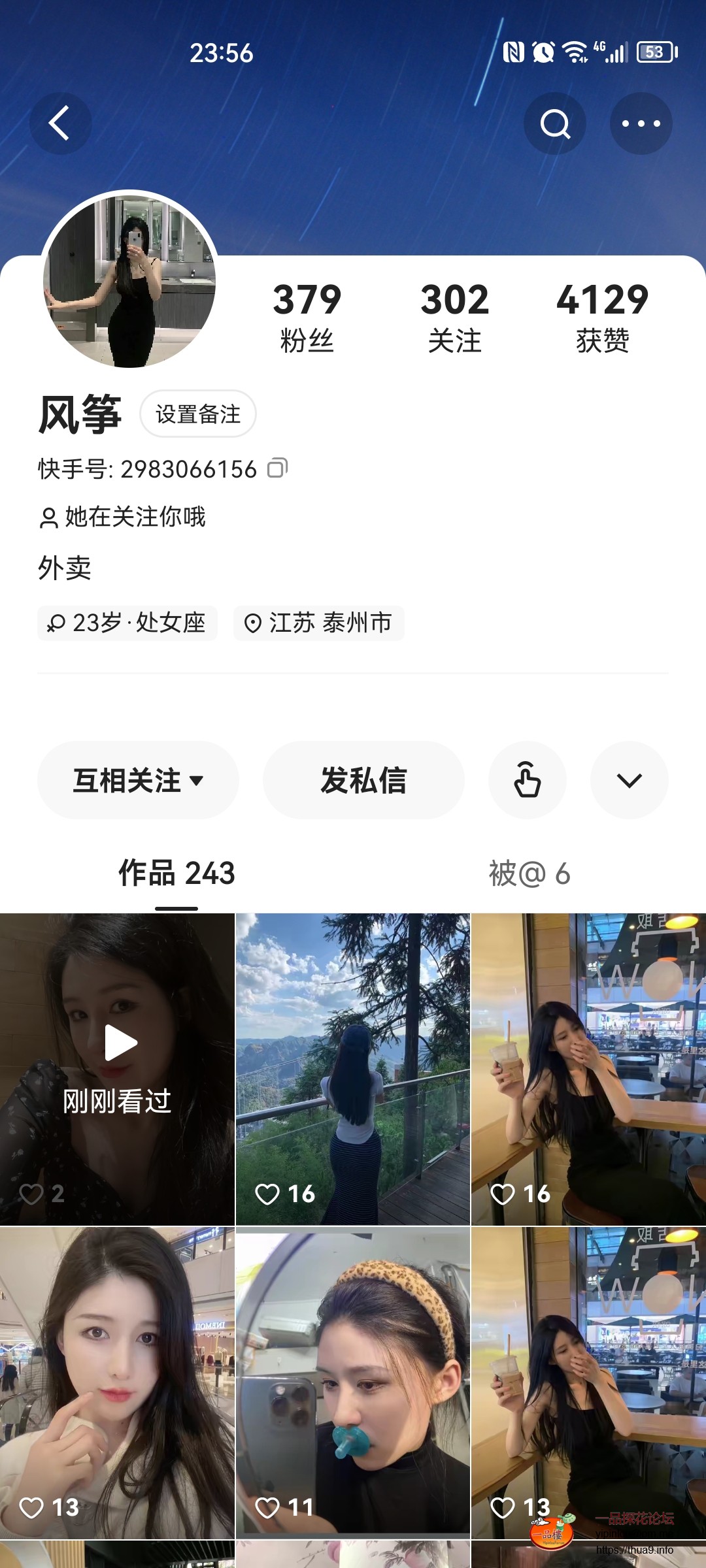Open the profile avatar photo
This screenshot has width=706, height=1568.
[129, 280]
